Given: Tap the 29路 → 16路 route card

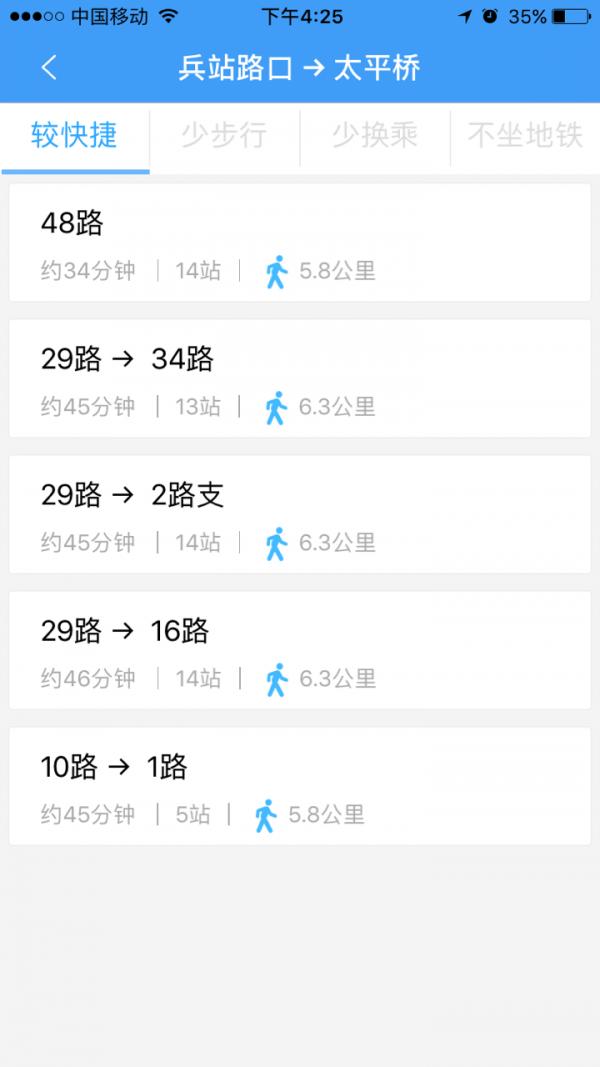Looking at the screenshot, I should tap(300, 651).
